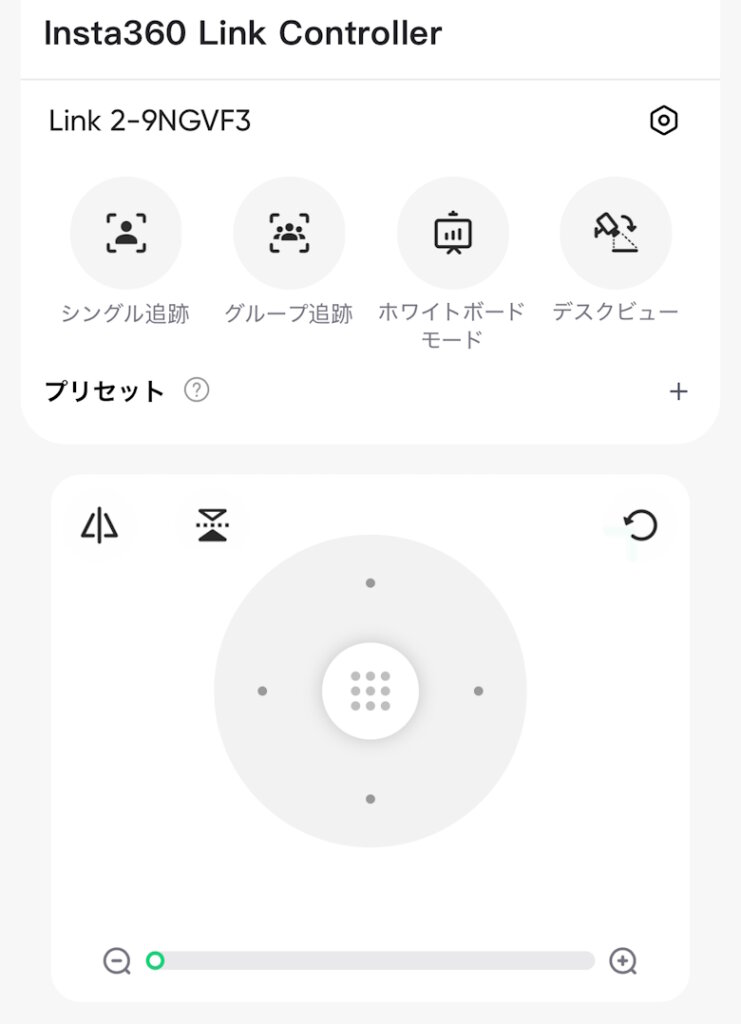The width and height of the screenshot is (741, 1024).
Task: Tilt the camera down on the joystick
Action: [x=370, y=799]
